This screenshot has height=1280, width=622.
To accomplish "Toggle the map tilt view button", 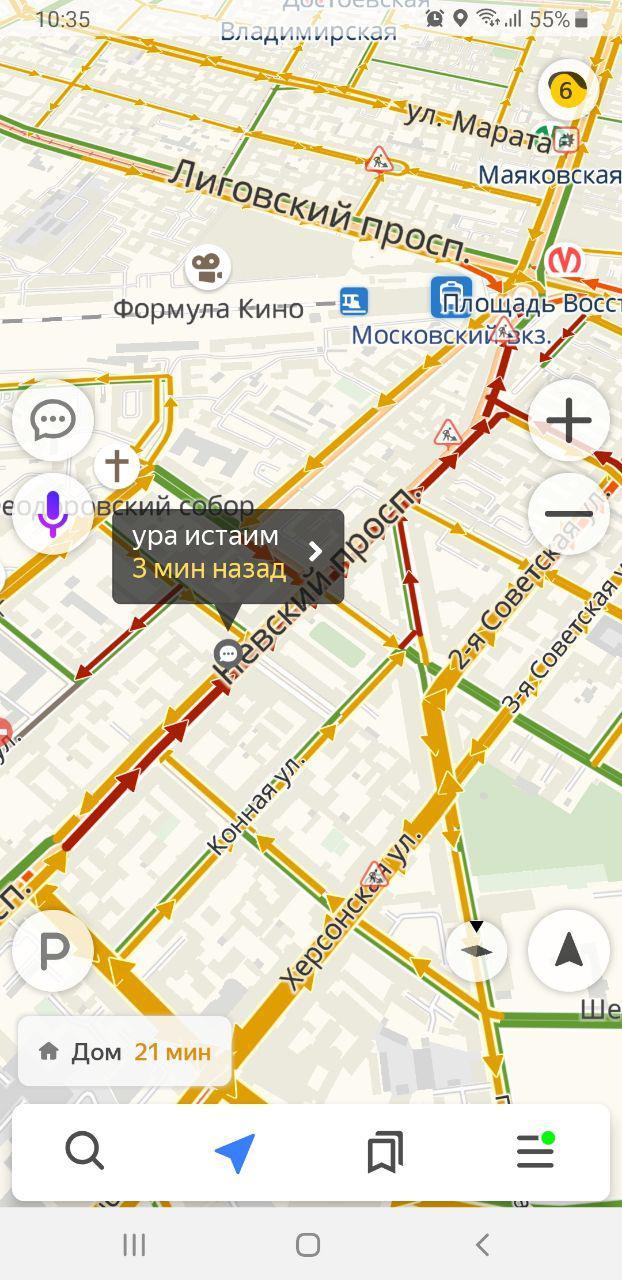I will [x=476, y=950].
